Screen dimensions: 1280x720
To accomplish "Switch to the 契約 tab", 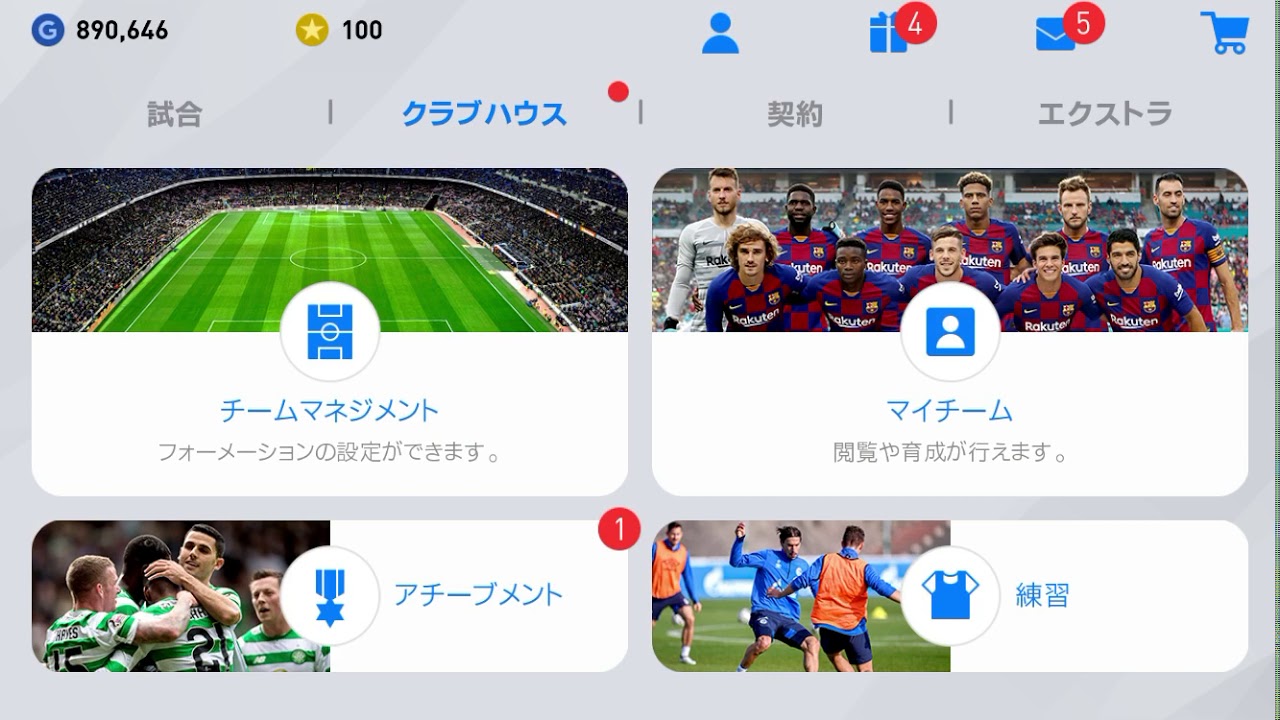I will [x=795, y=114].
